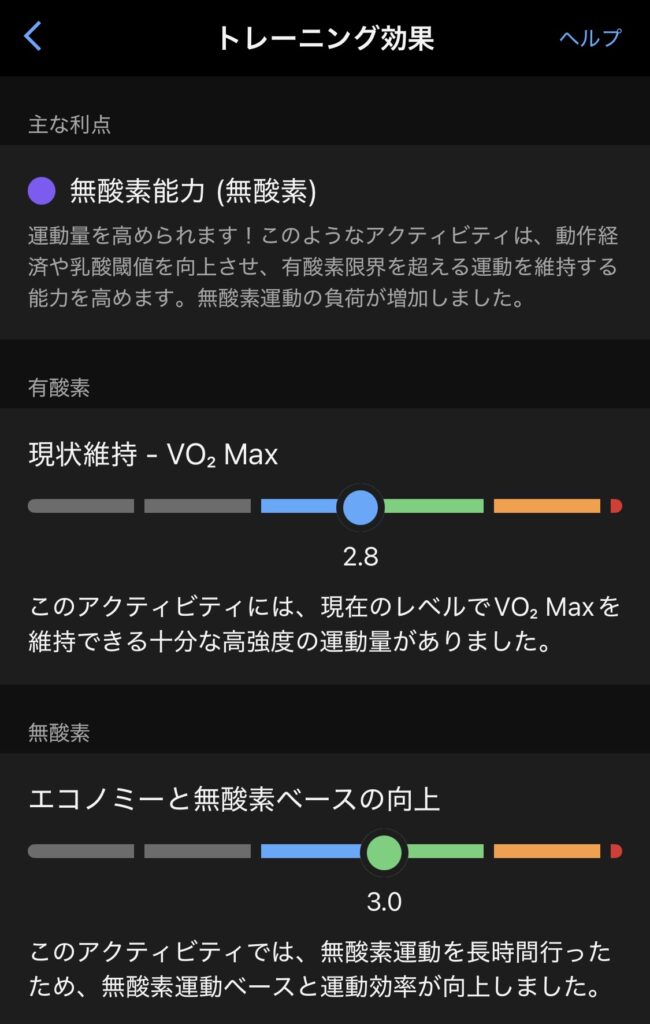
Task: Open the ヘルプ help link
Action: click(590, 38)
